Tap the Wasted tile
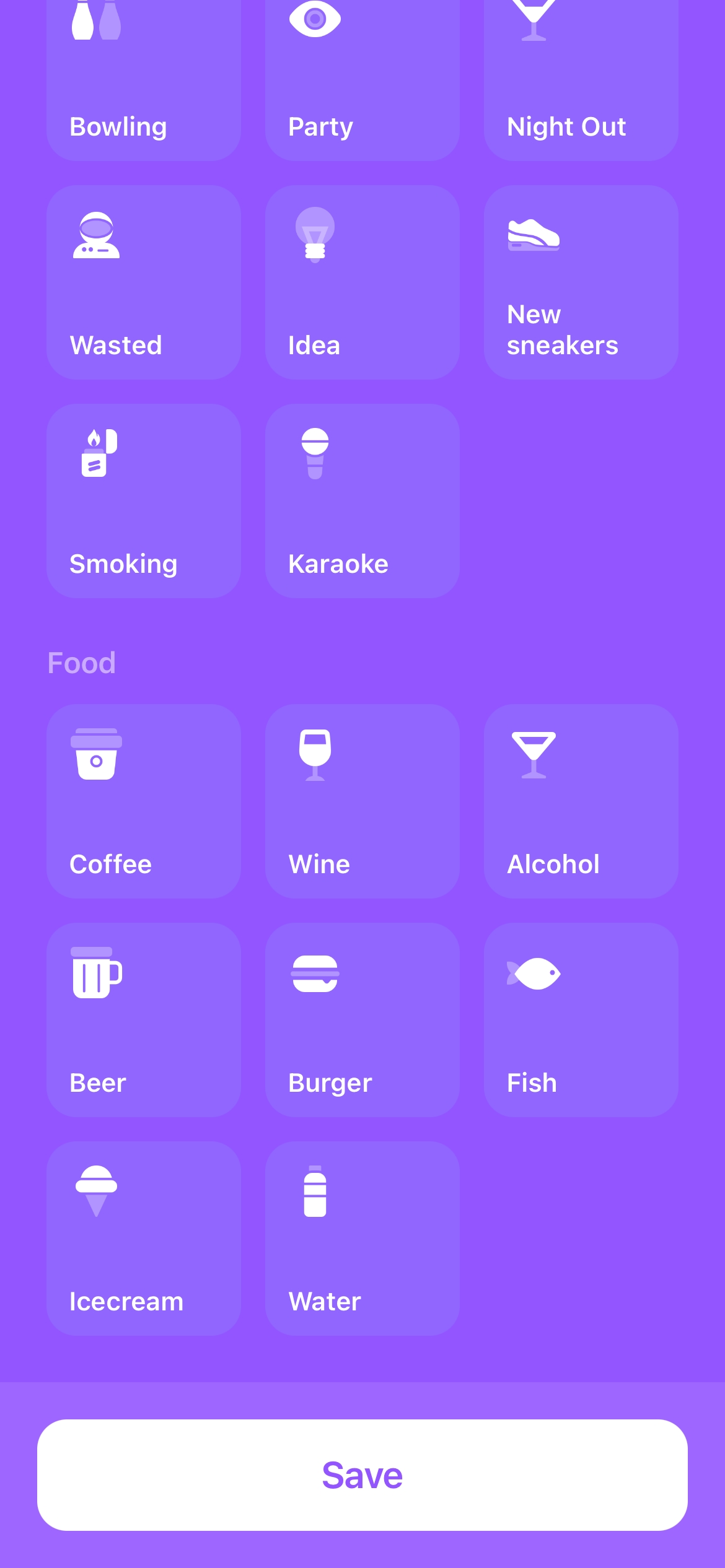 [144, 282]
